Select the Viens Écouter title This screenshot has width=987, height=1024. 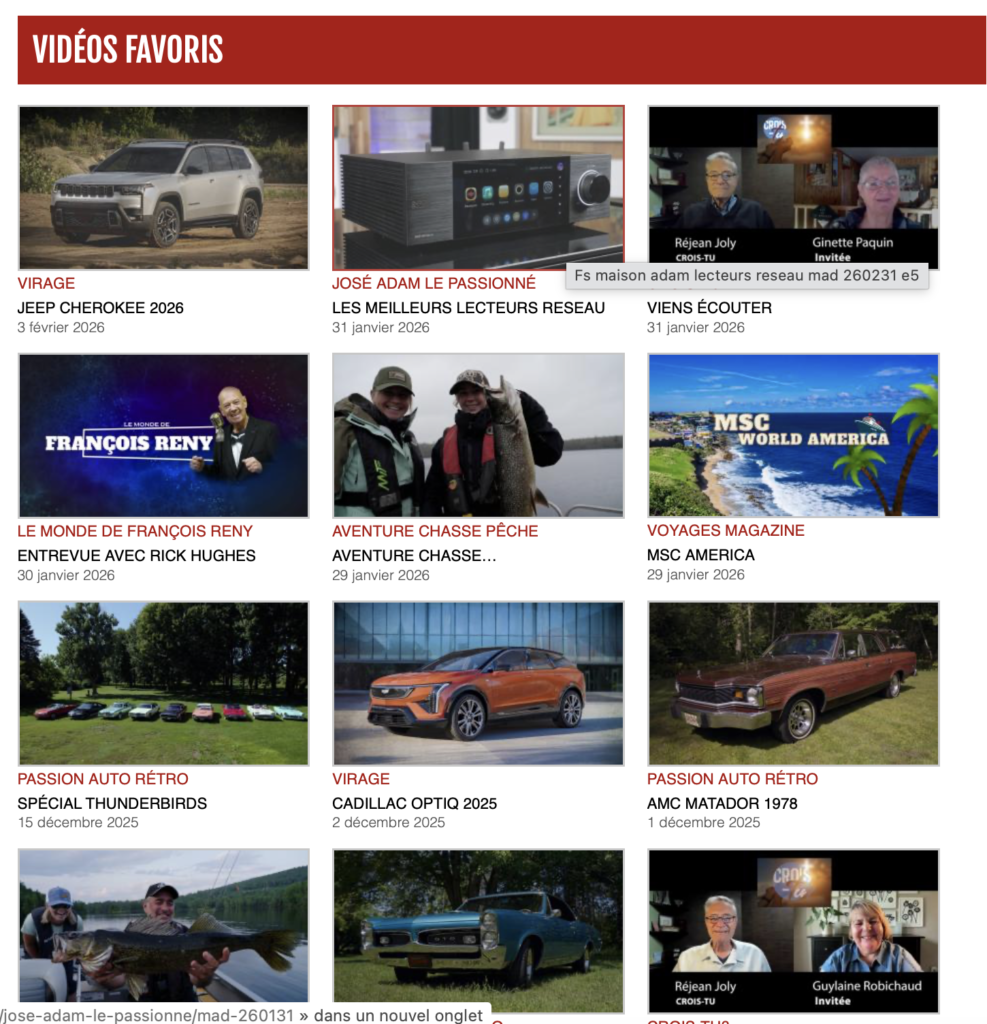pyautogui.click(x=709, y=308)
